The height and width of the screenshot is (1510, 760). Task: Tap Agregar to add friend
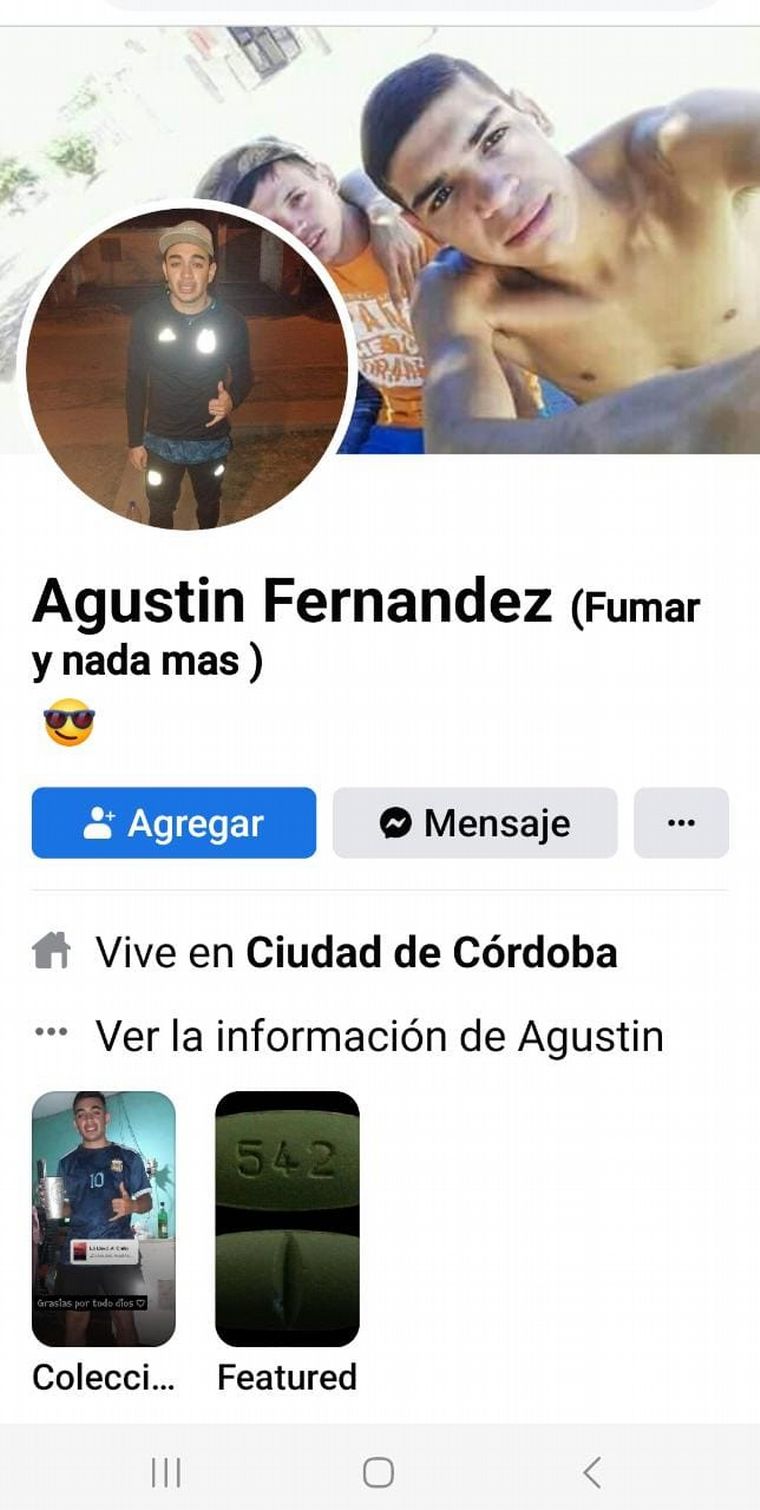point(174,823)
